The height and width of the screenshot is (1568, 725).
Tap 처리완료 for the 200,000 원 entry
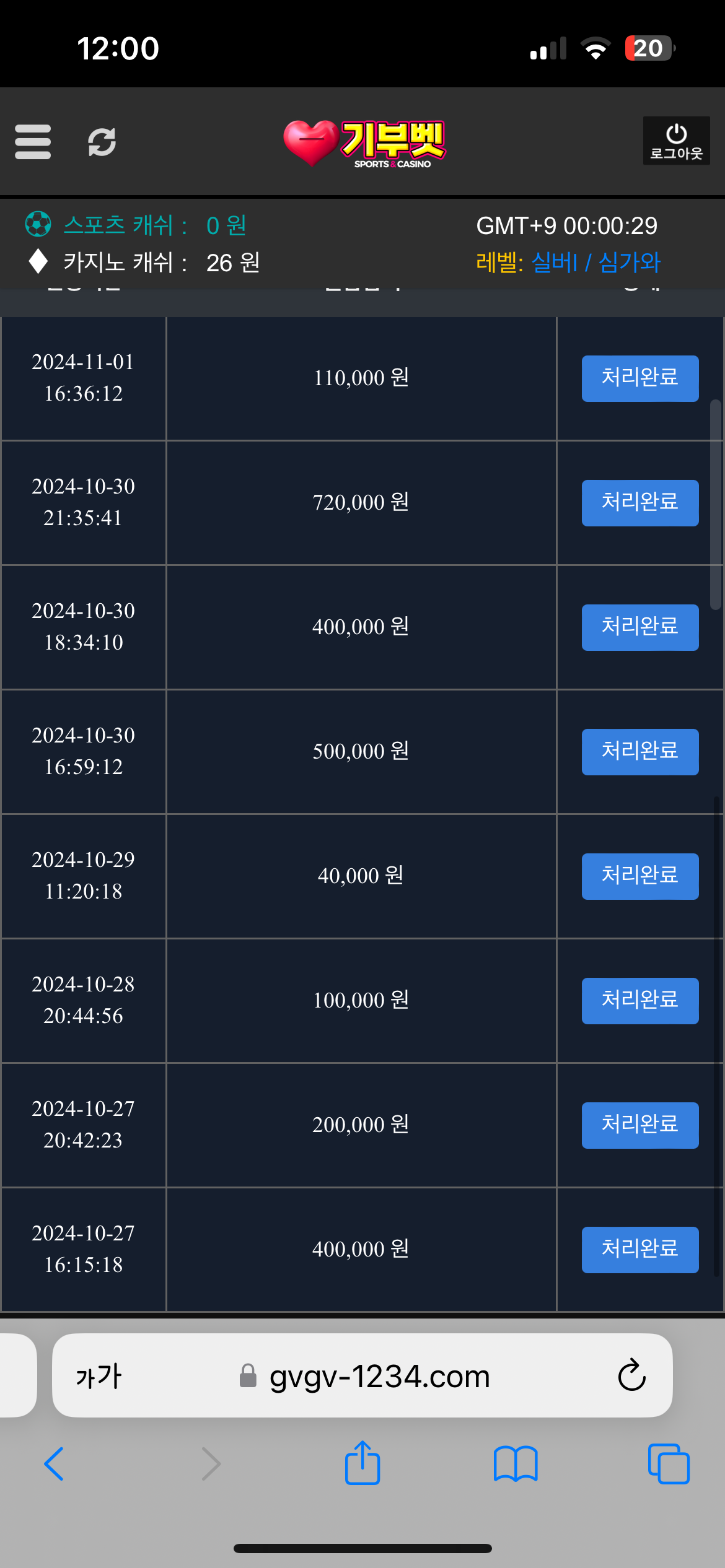click(640, 1125)
